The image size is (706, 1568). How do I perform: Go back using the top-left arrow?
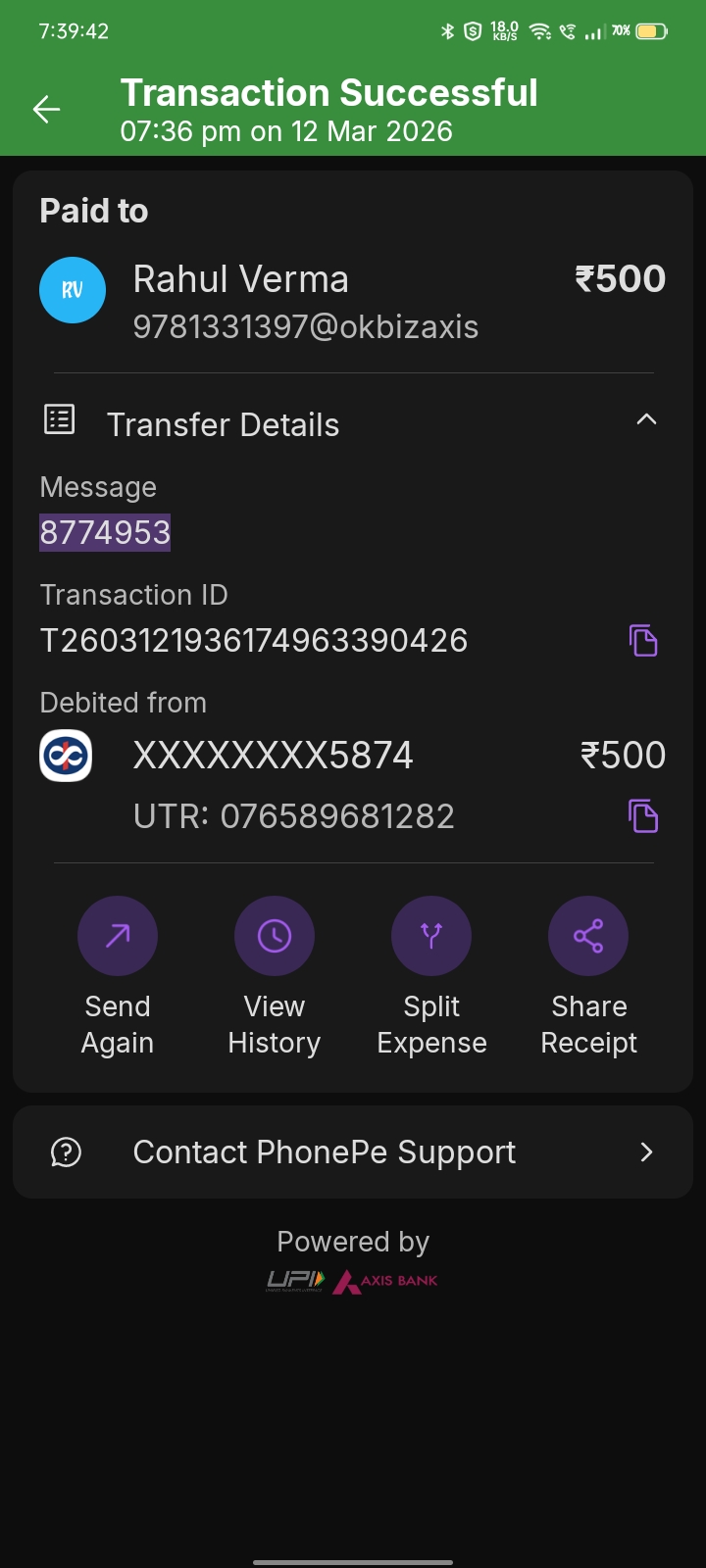(x=47, y=110)
